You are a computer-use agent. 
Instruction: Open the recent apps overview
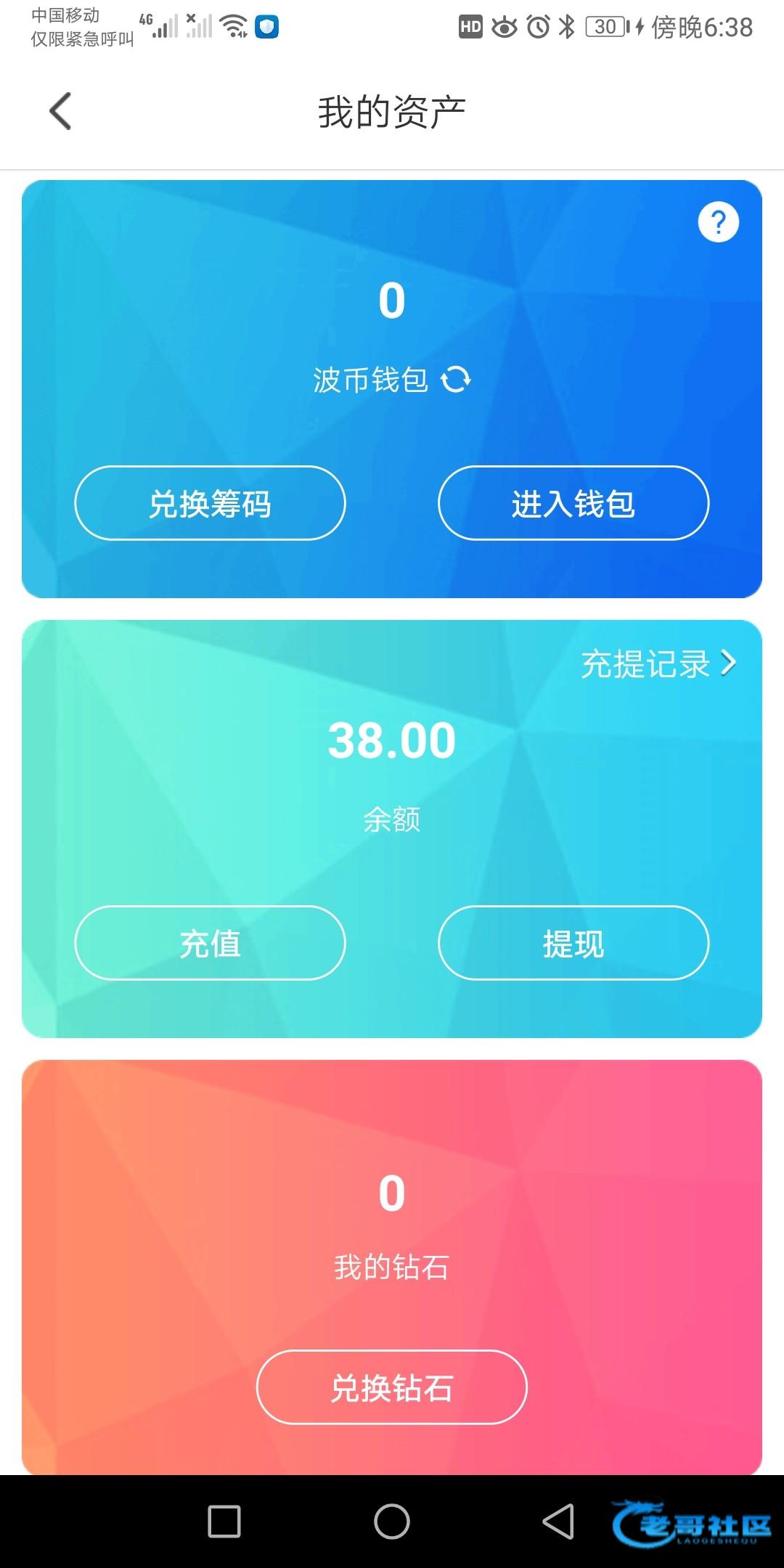[224, 1521]
